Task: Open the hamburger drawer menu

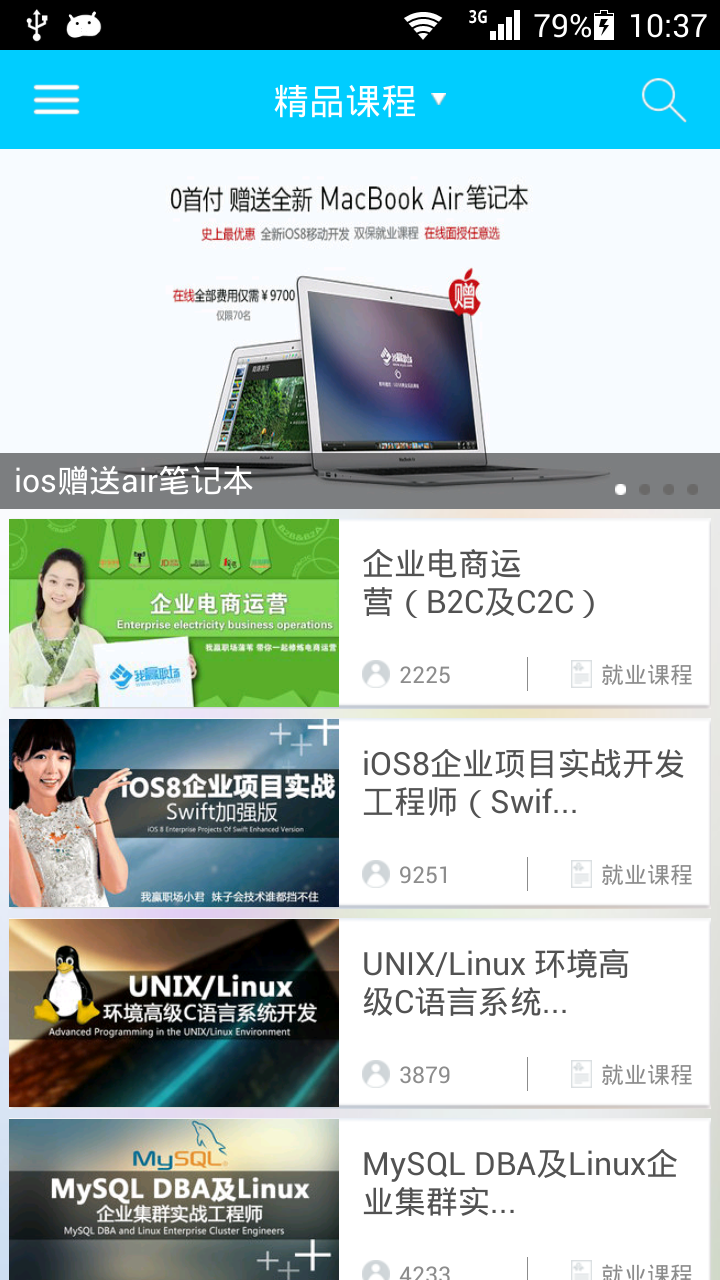Action: coord(56,100)
